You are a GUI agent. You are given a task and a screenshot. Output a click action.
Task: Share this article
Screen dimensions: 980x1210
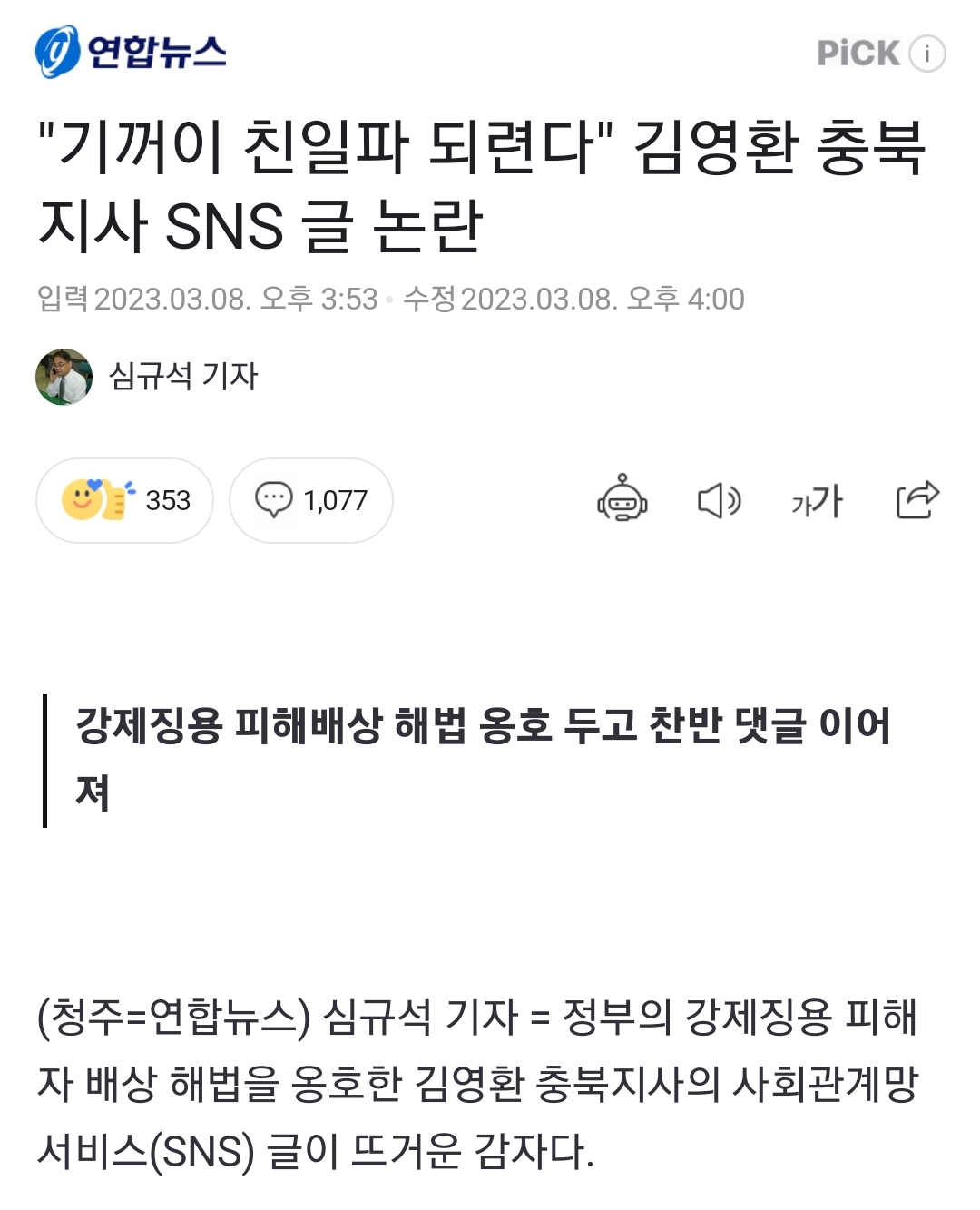pyautogui.click(x=917, y=499)
